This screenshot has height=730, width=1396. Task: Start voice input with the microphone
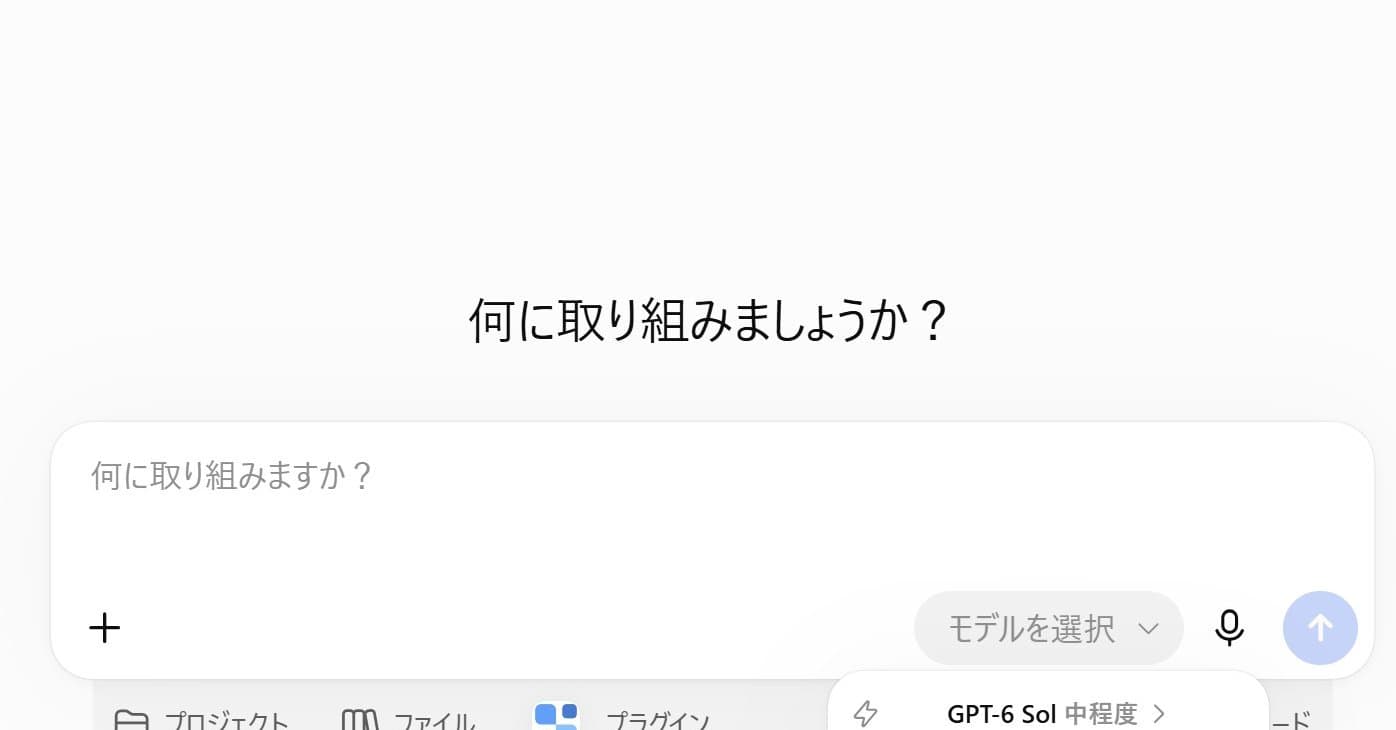pos(1229,628)
